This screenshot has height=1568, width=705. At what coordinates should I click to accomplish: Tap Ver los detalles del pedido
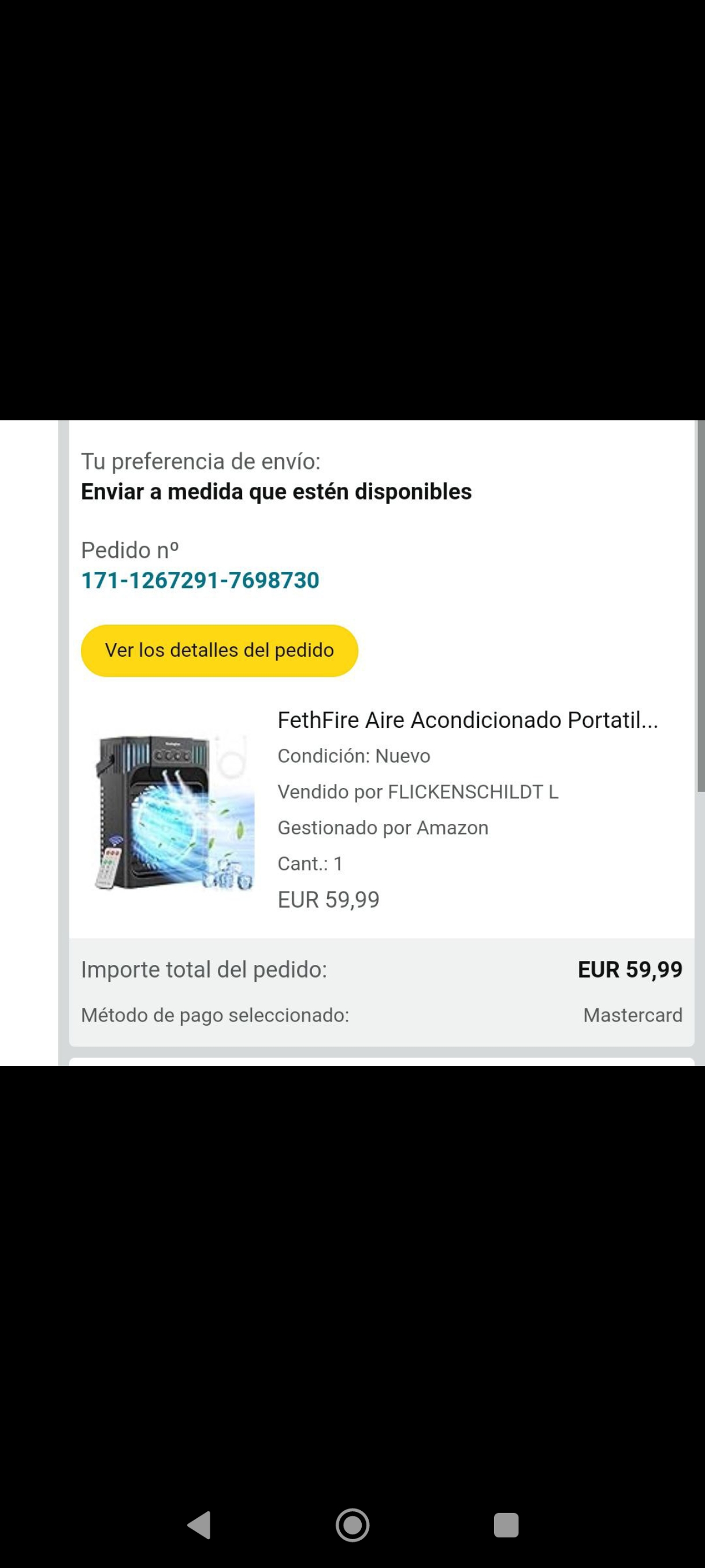click(219, 650)
